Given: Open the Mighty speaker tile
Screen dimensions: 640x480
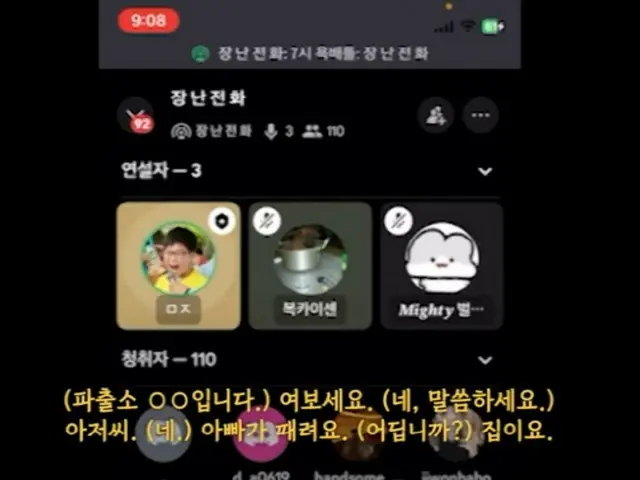Looking at the screenshot, I should (441, 266).
